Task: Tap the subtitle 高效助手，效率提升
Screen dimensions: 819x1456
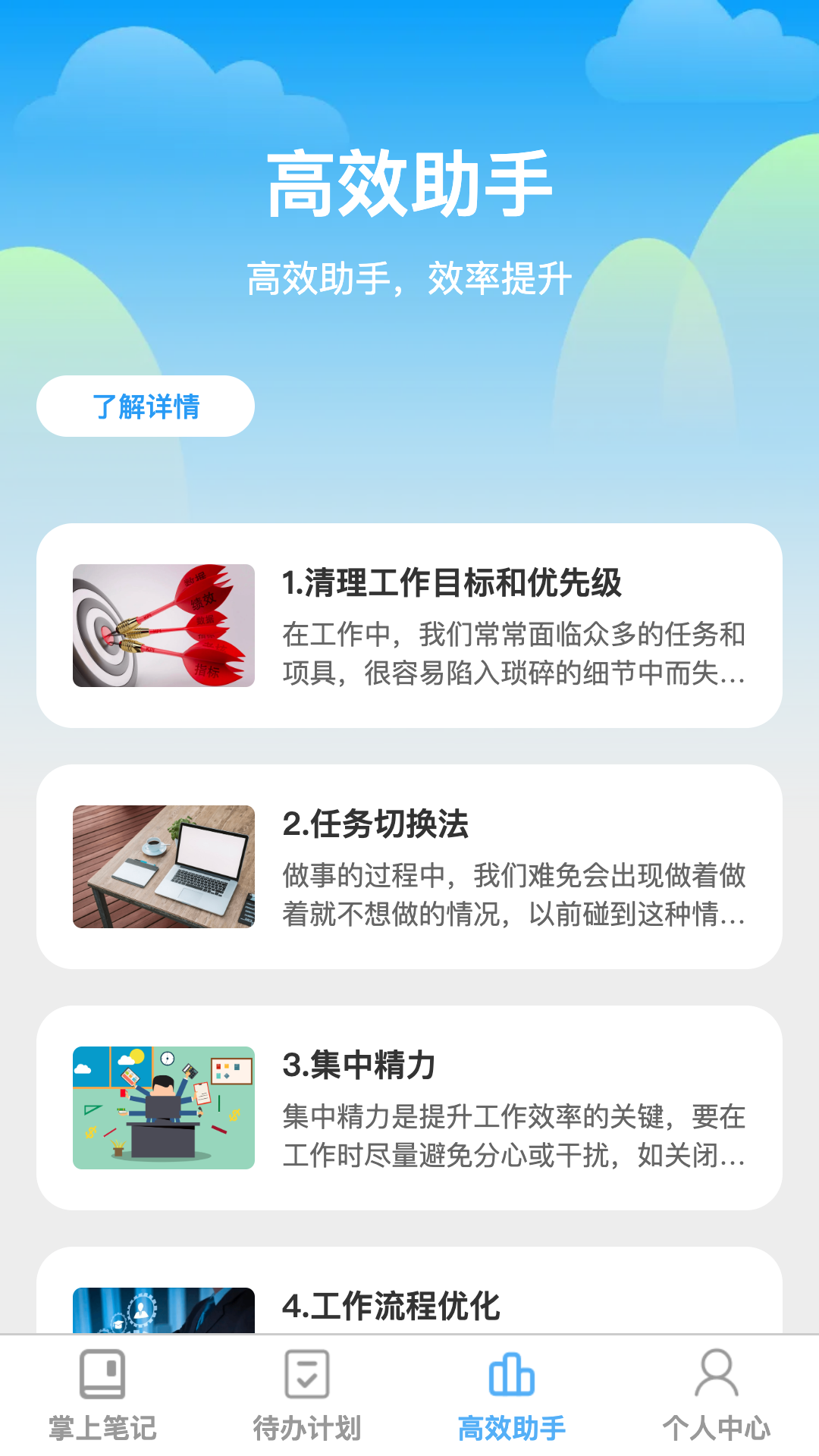Action: click(x=409, y=277)
